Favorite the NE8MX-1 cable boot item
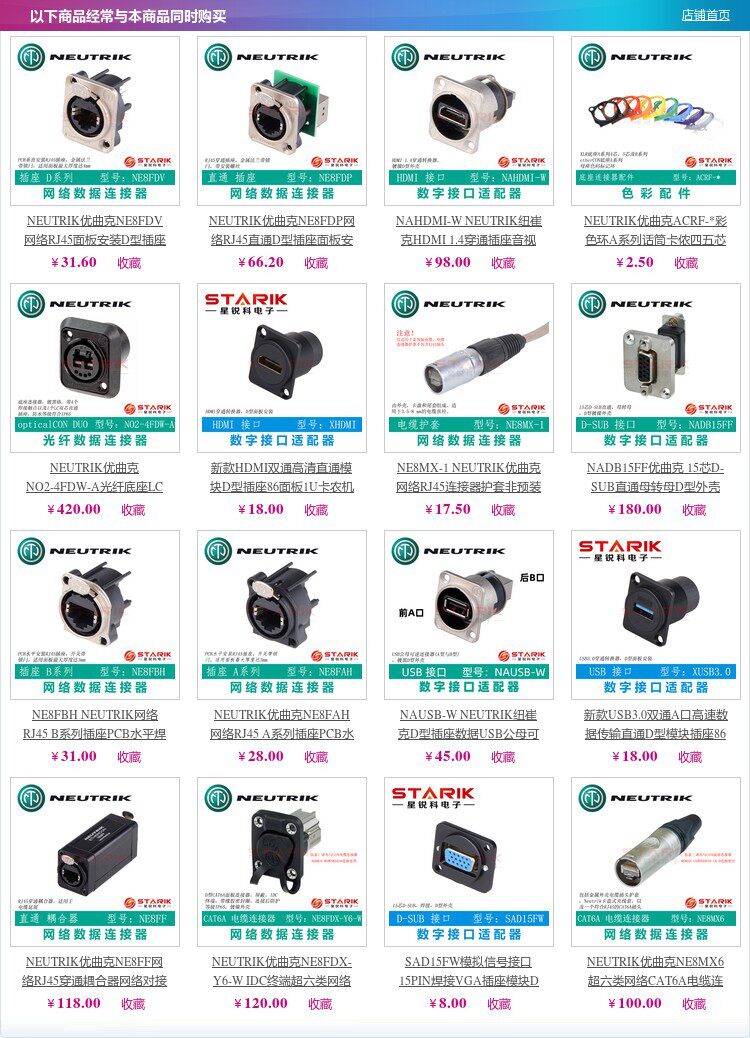 (x=503, y=510)
